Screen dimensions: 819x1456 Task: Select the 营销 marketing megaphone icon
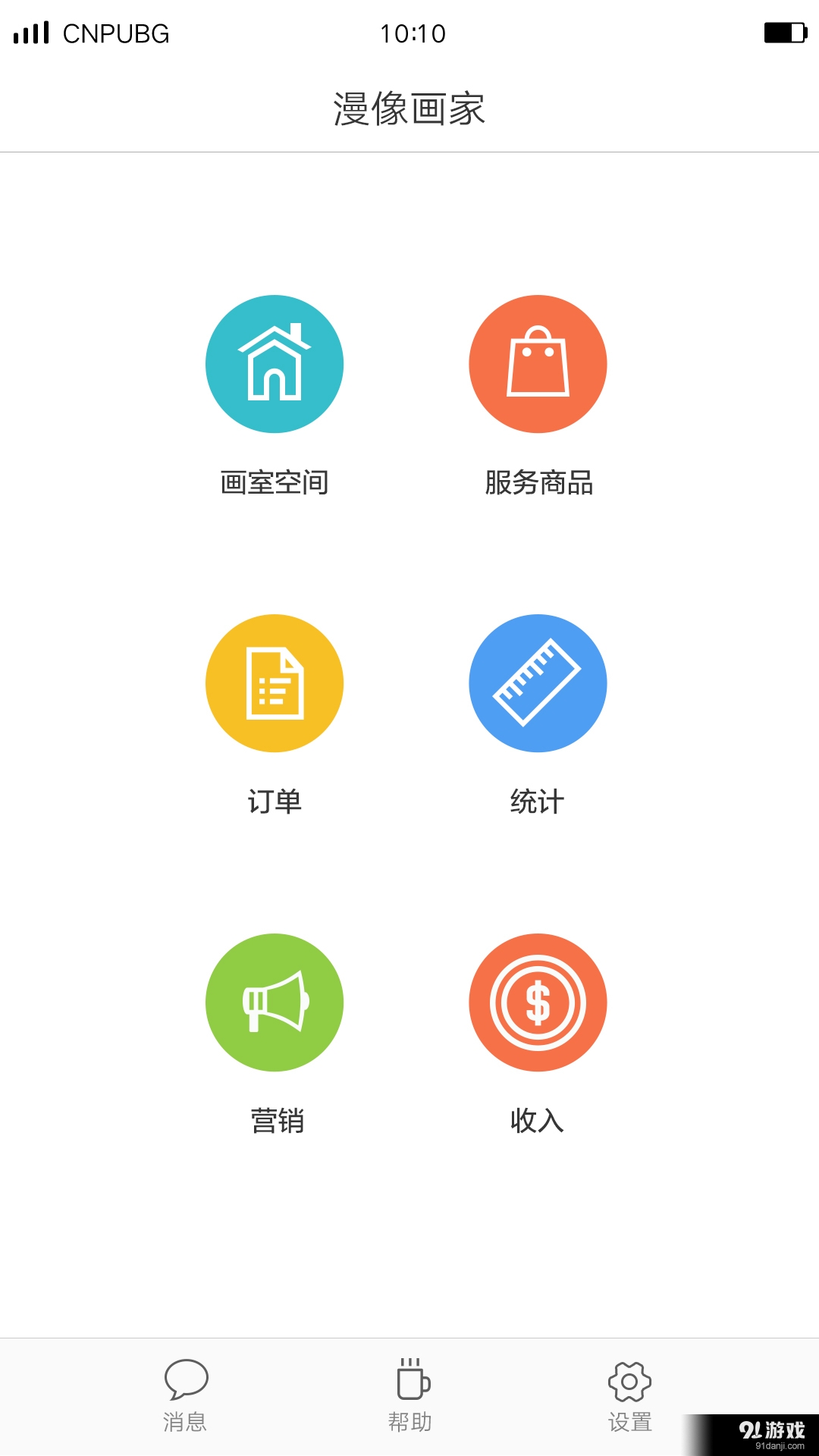click(x=275, y=1003)
